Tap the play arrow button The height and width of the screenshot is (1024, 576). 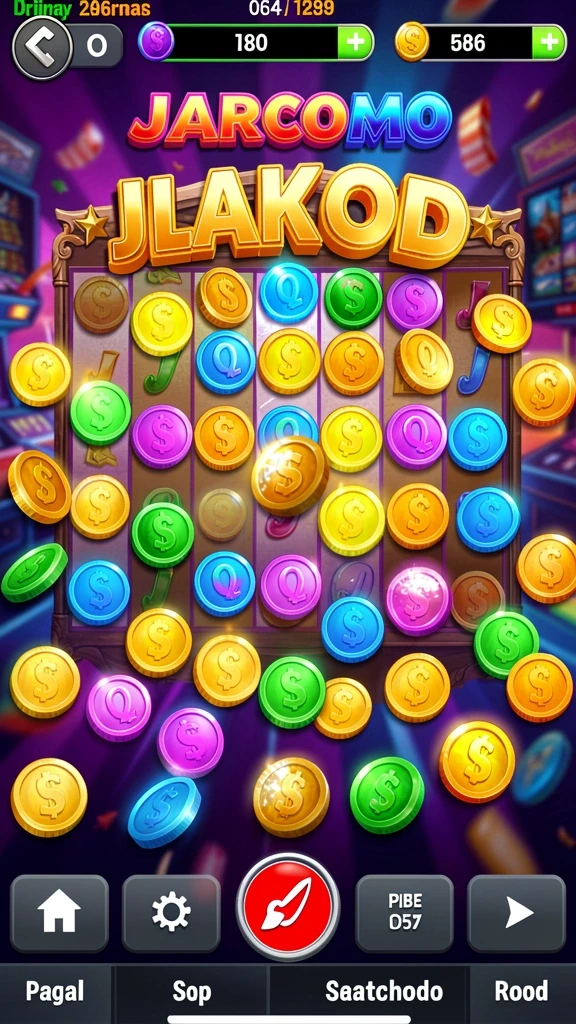pyautogui.click(x=517, y=912)
